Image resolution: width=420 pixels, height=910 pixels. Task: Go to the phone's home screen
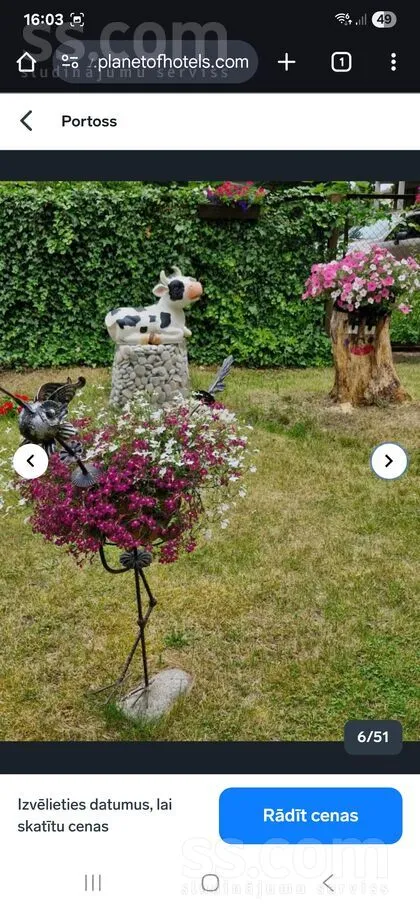[x=210, y=883]
